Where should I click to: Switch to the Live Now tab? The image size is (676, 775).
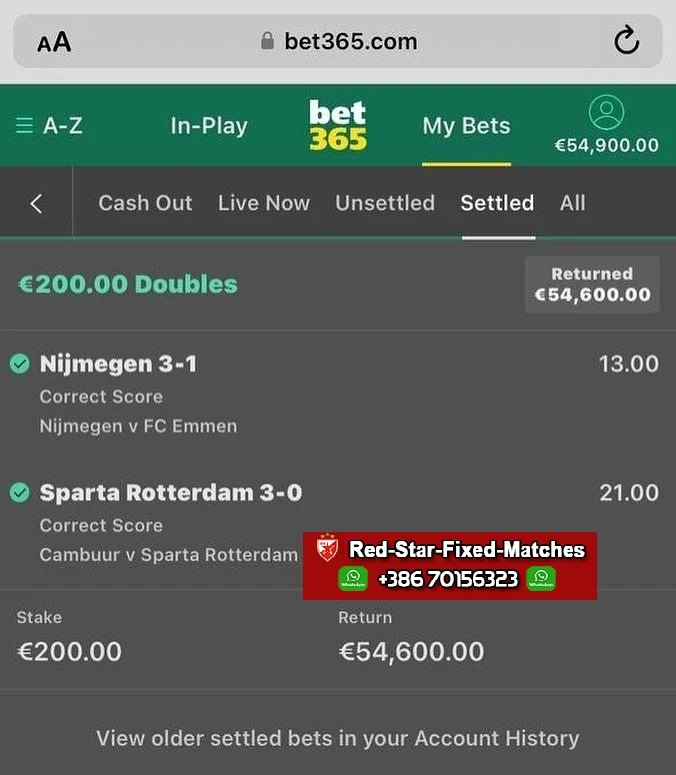[x=264, y=203]
